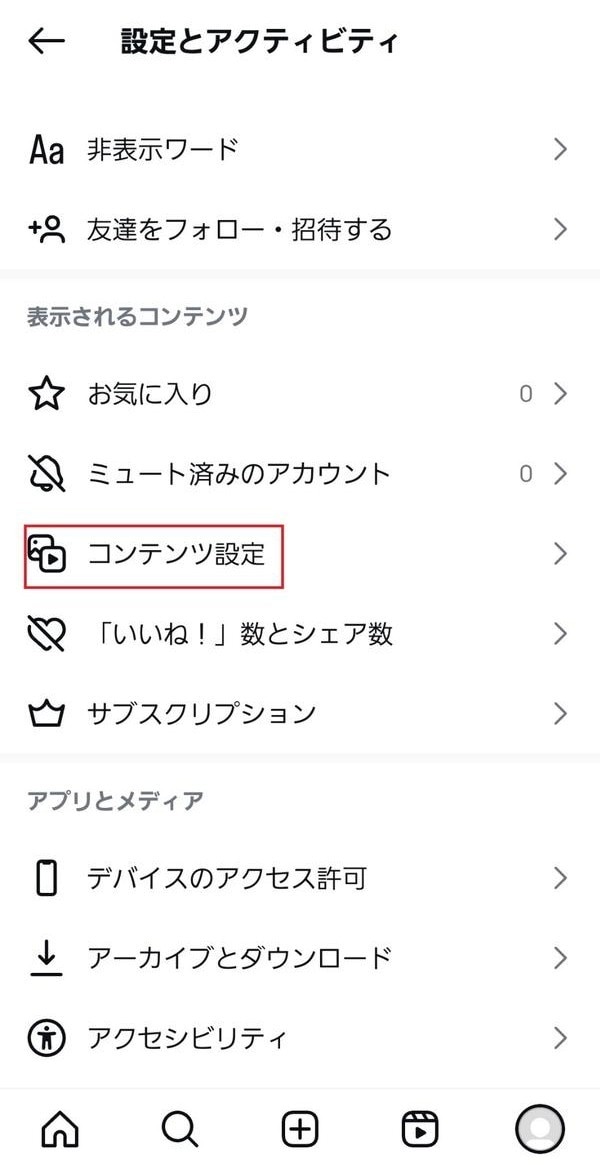Create a new post with plus icon

click(x=300, y=1129)
